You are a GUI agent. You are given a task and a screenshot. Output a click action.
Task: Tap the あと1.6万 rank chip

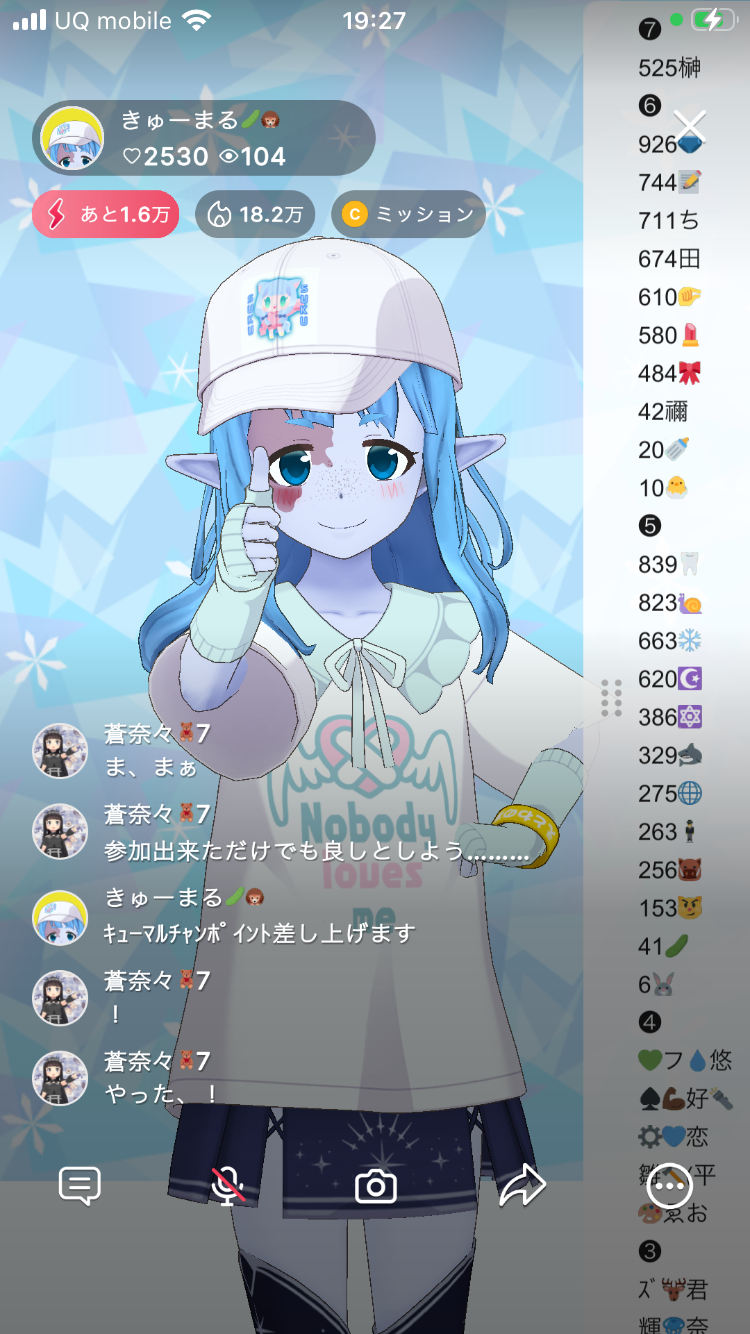coord(106,214)
